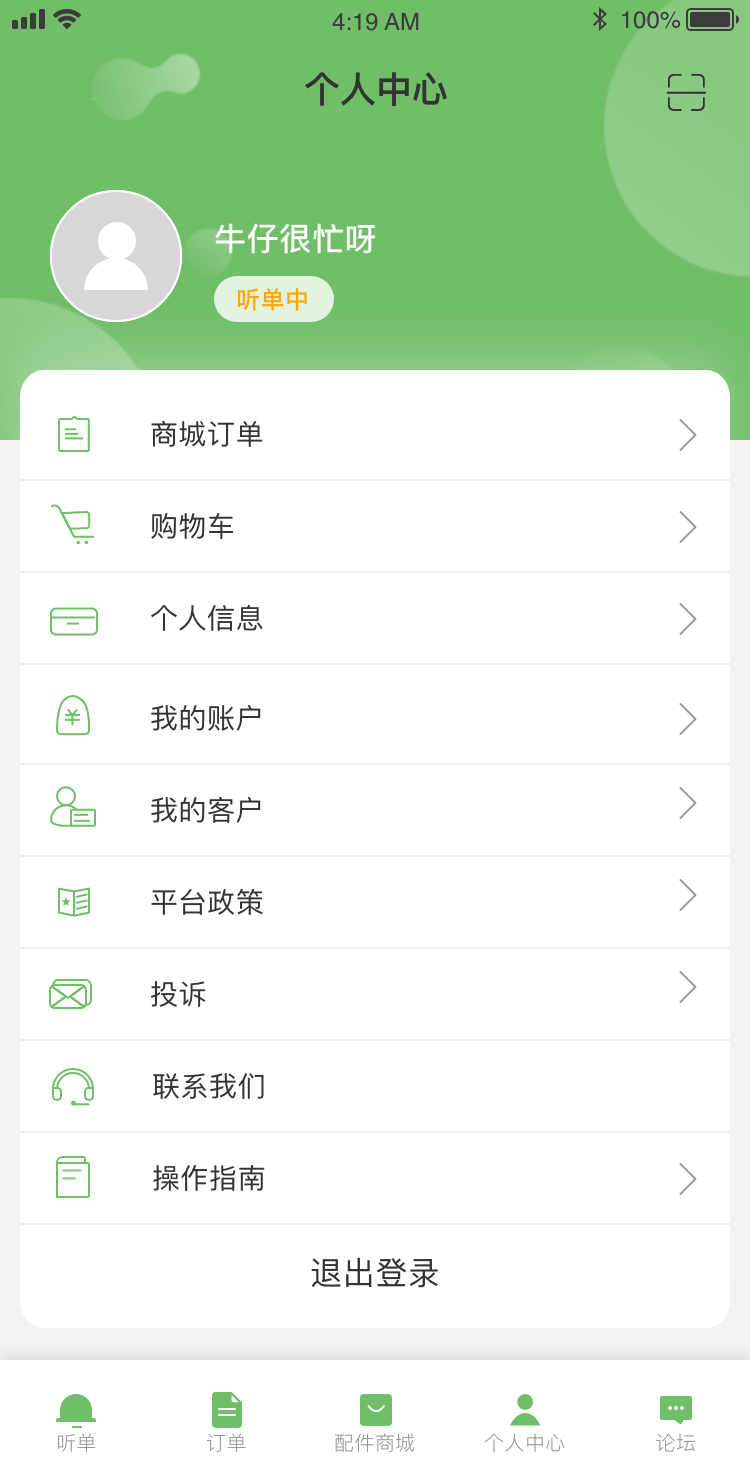The width and height of the screenshot is (750, 1478).
Task: Go to 我的账户 my account
Action: (375, 717)
